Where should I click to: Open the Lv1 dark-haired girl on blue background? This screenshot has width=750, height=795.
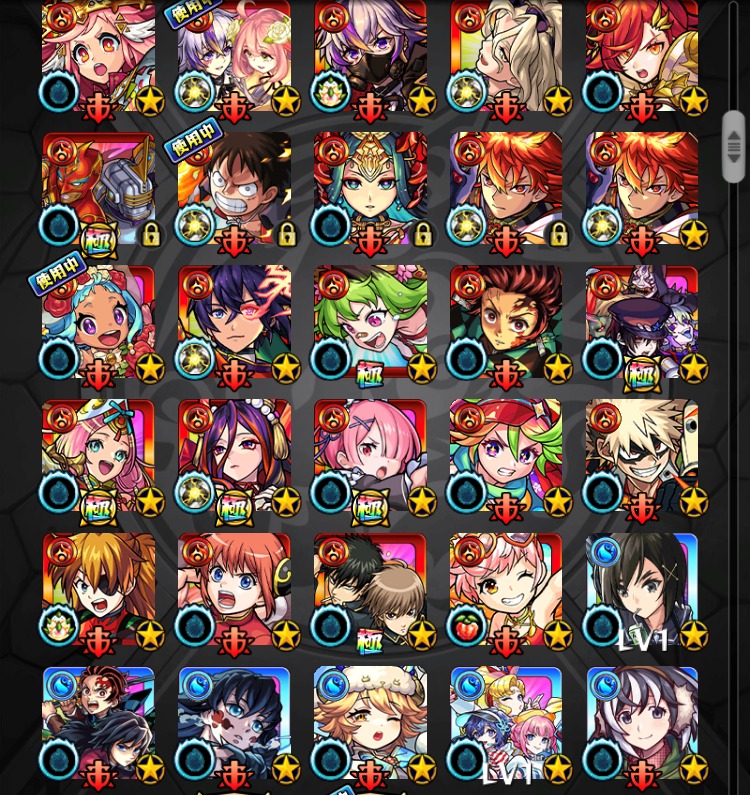tap(642, 590)
